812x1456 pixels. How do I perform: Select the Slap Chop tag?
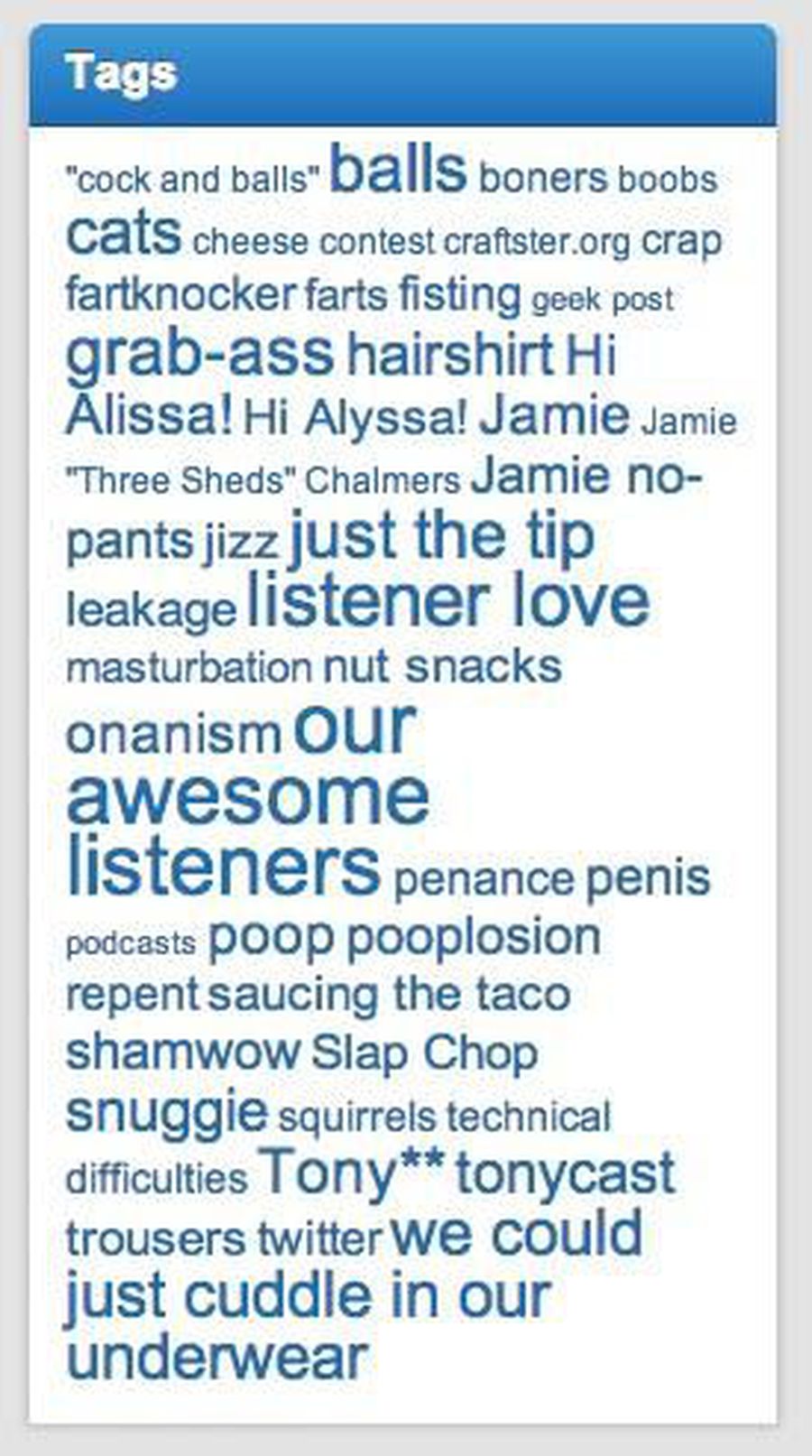(424, 1053)
